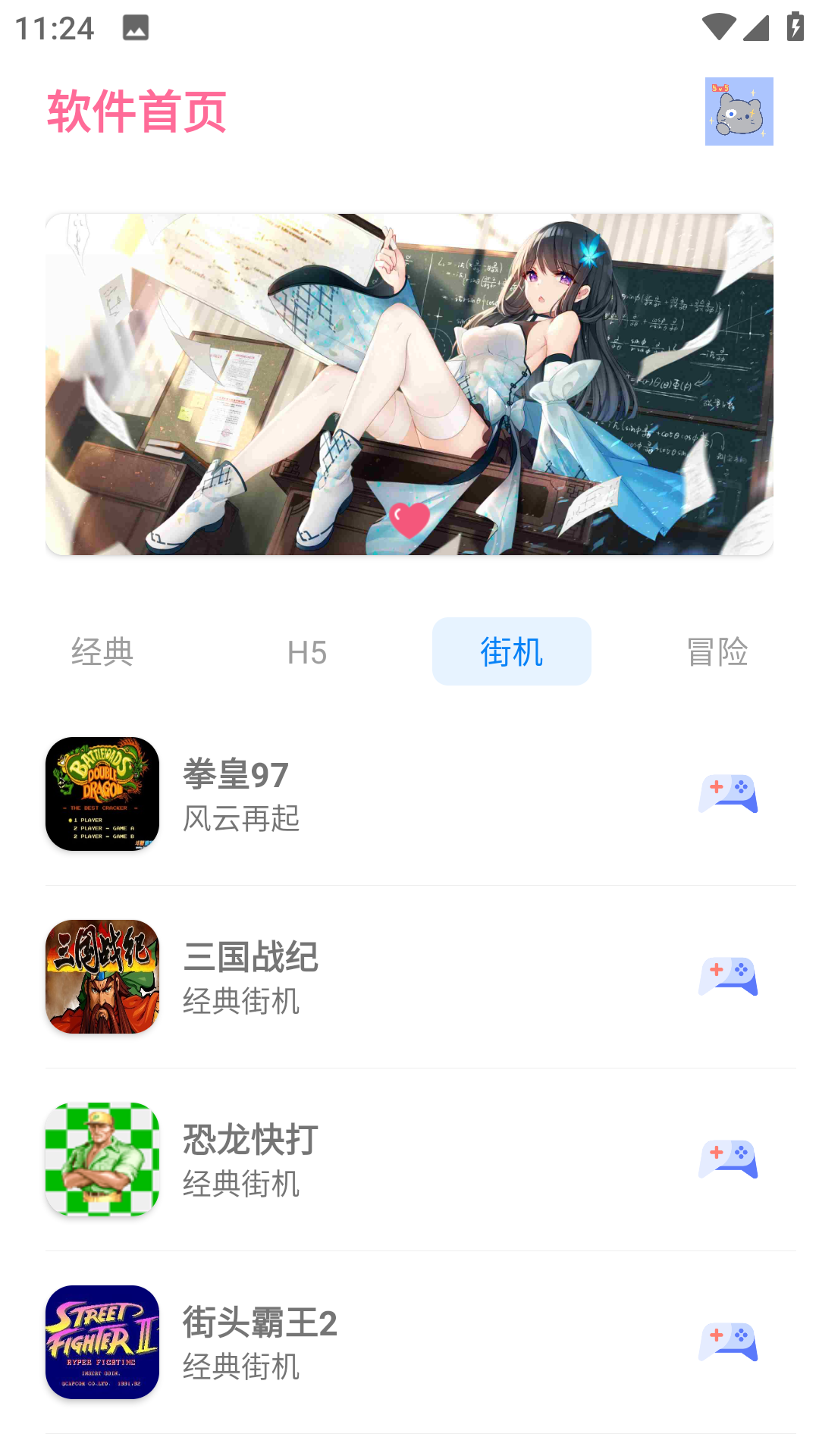The image size is (819, 1456).
Task: Open the anime girl banner
Action: (x=409, y=384)
